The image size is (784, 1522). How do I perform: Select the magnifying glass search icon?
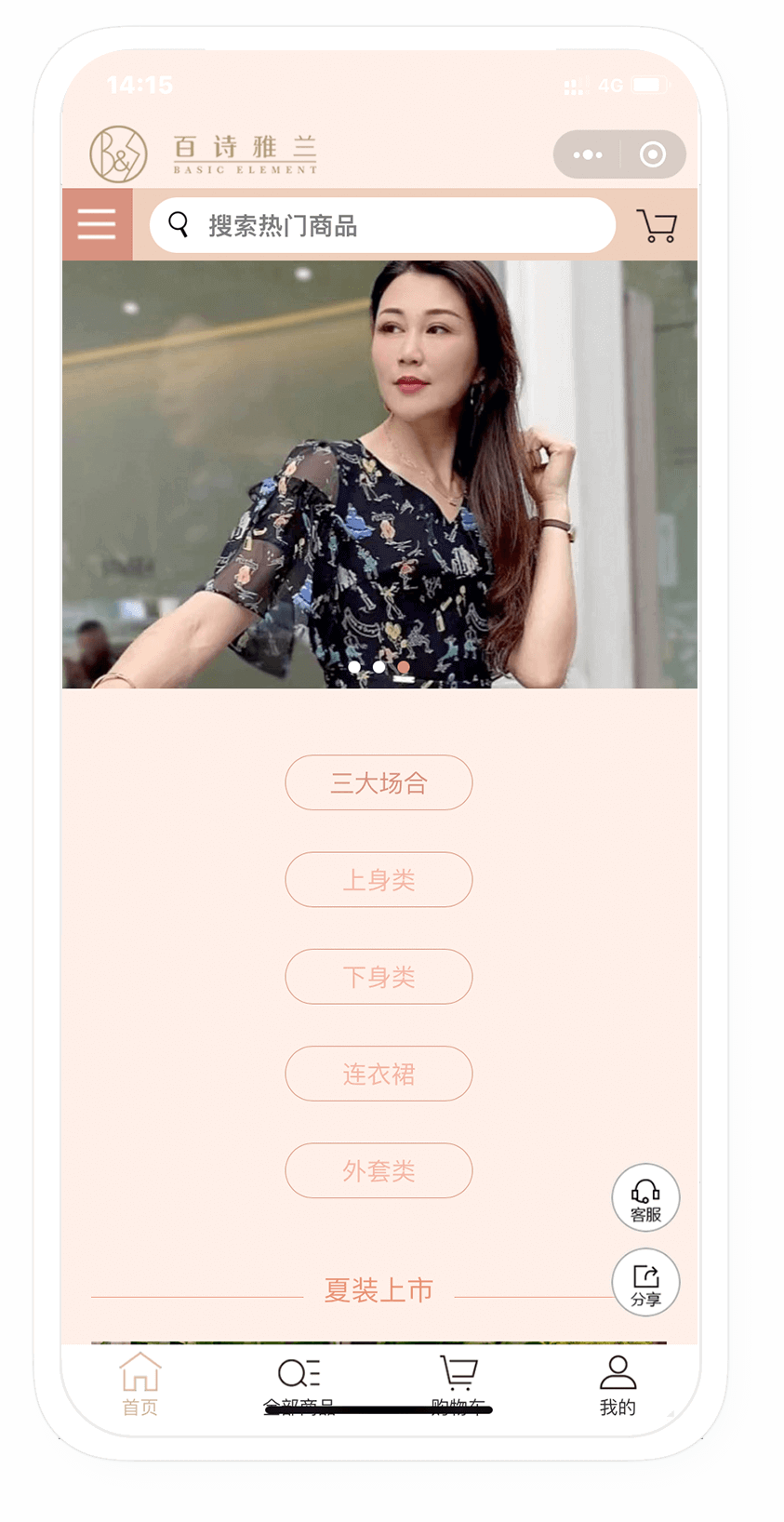[x=178, y=224]
